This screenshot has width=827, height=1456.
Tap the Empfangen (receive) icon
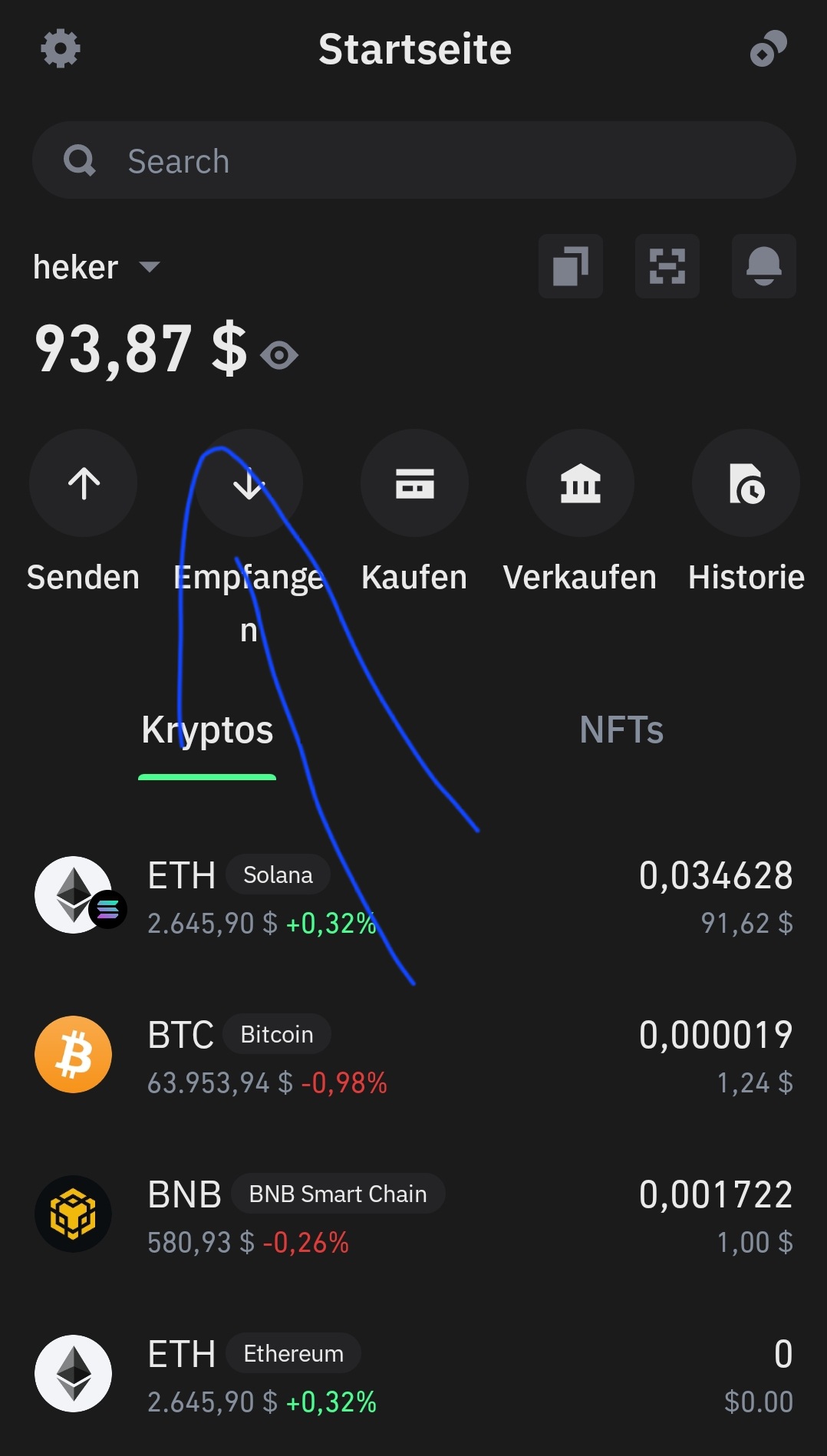click(249, 483)
